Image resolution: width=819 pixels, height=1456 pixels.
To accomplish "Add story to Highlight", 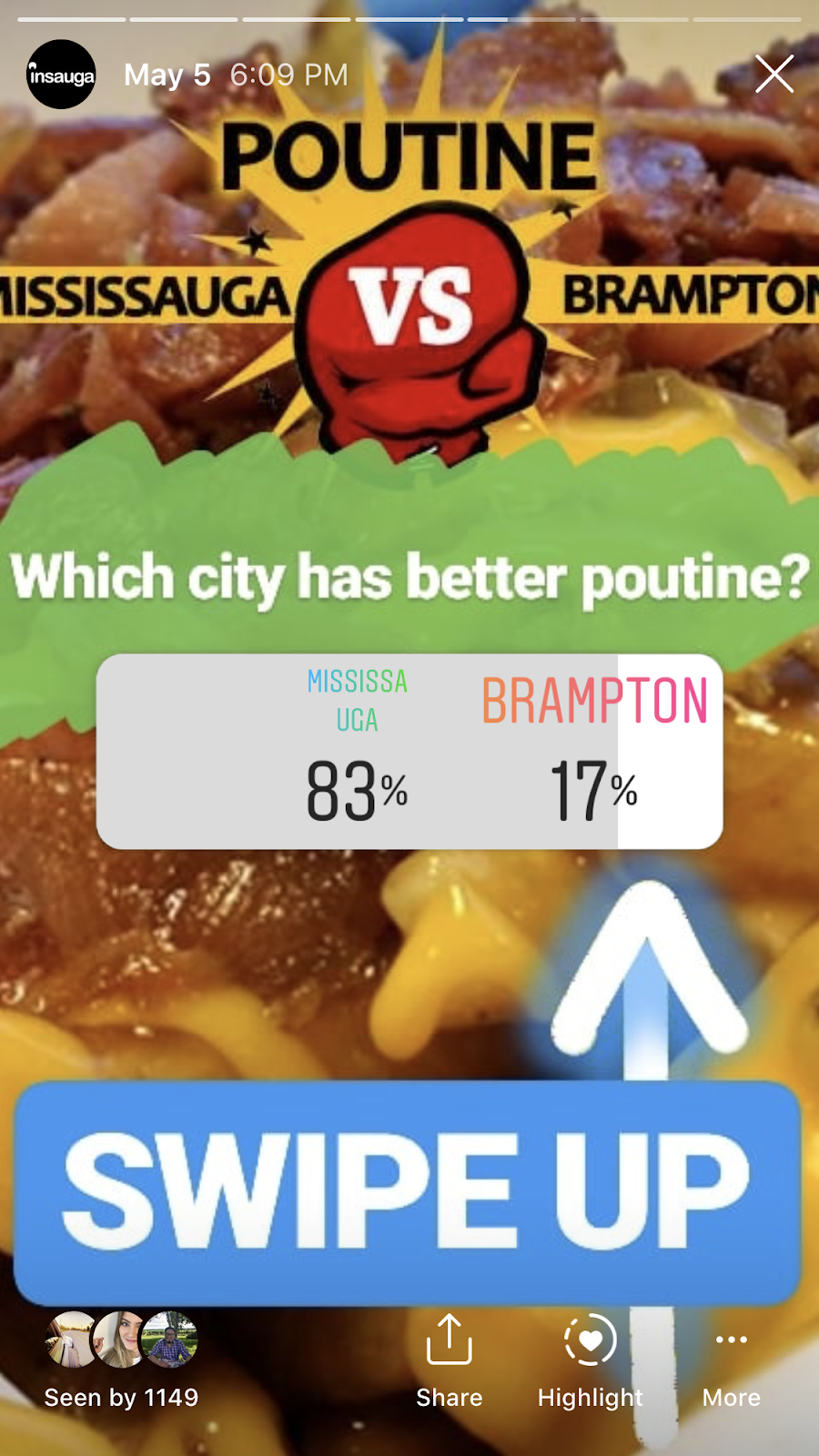I will [590, 1359].
